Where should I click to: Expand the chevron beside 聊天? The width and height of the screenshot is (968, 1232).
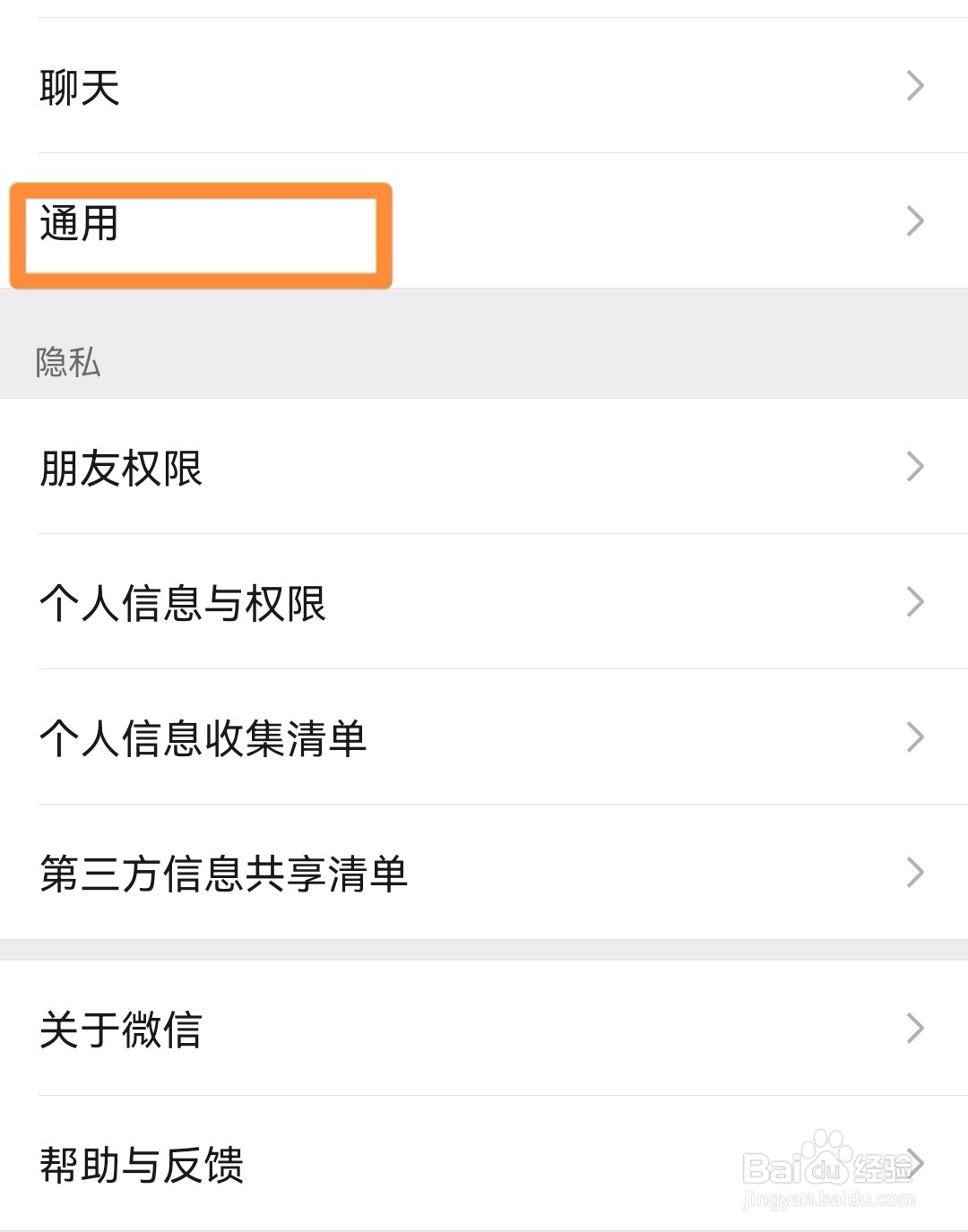pos(915,85)
